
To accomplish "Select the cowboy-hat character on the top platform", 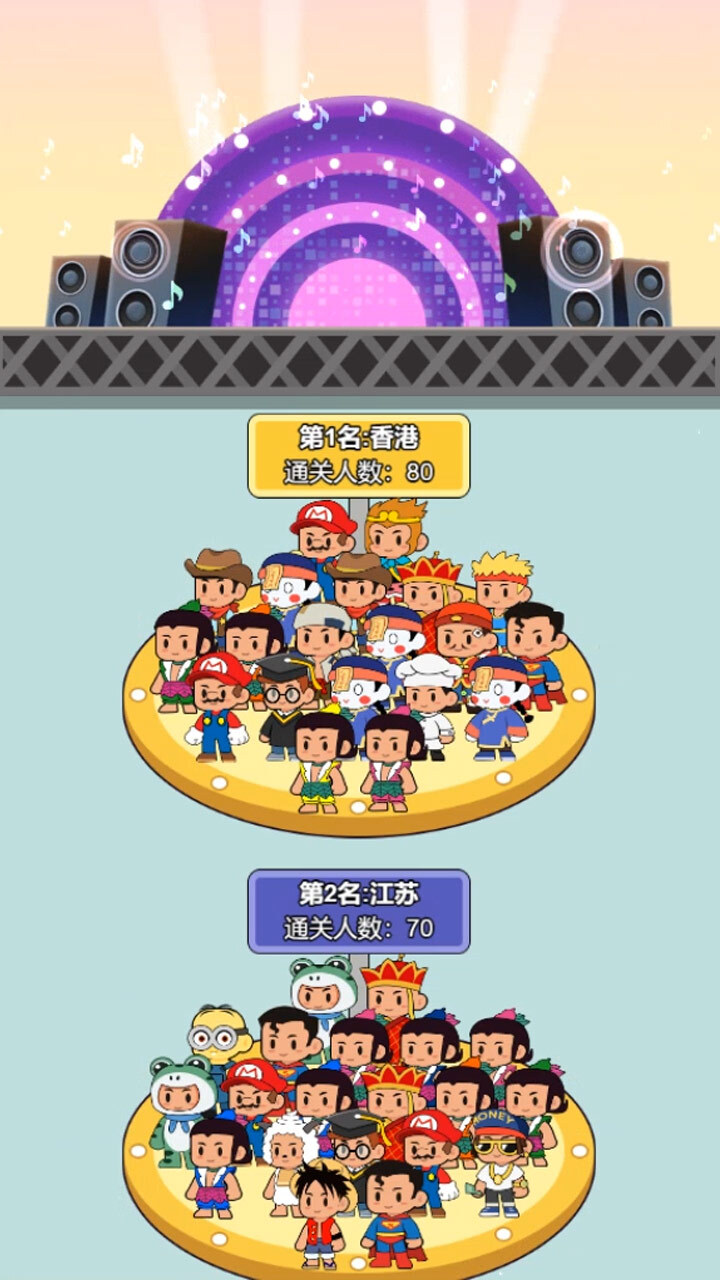I will point(218,578).
